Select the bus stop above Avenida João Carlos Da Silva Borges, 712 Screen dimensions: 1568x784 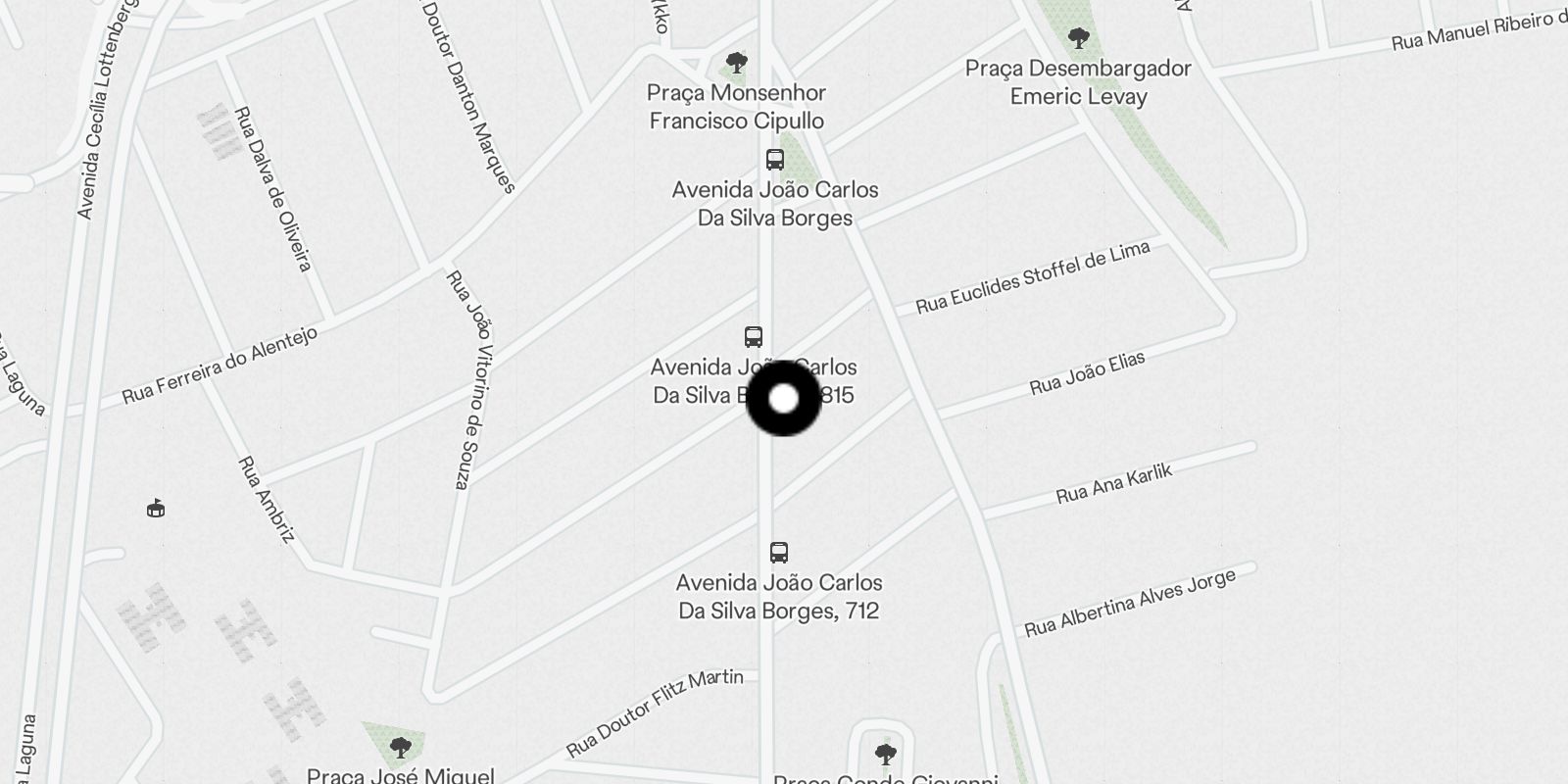click(778, 553)
